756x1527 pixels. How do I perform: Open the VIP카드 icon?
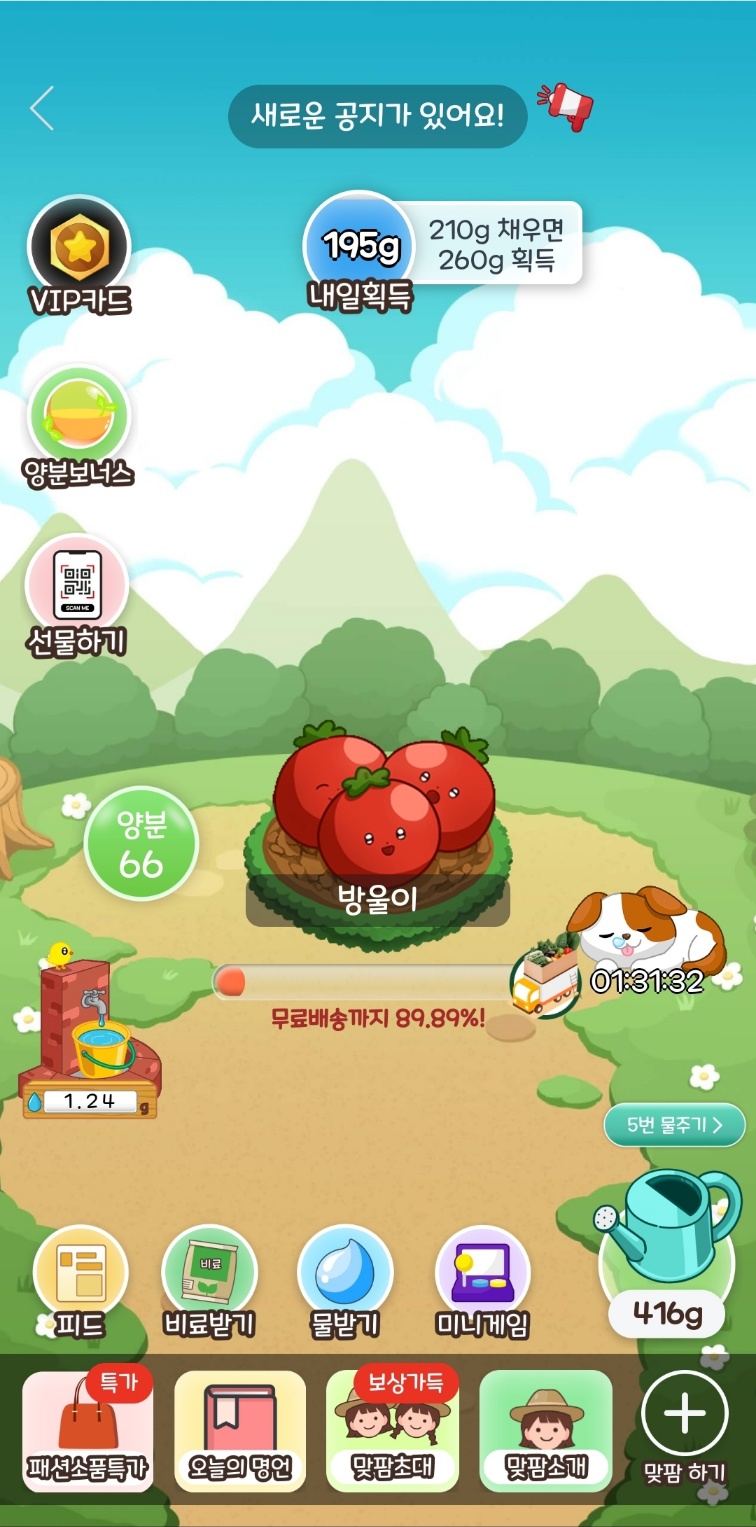79,248
